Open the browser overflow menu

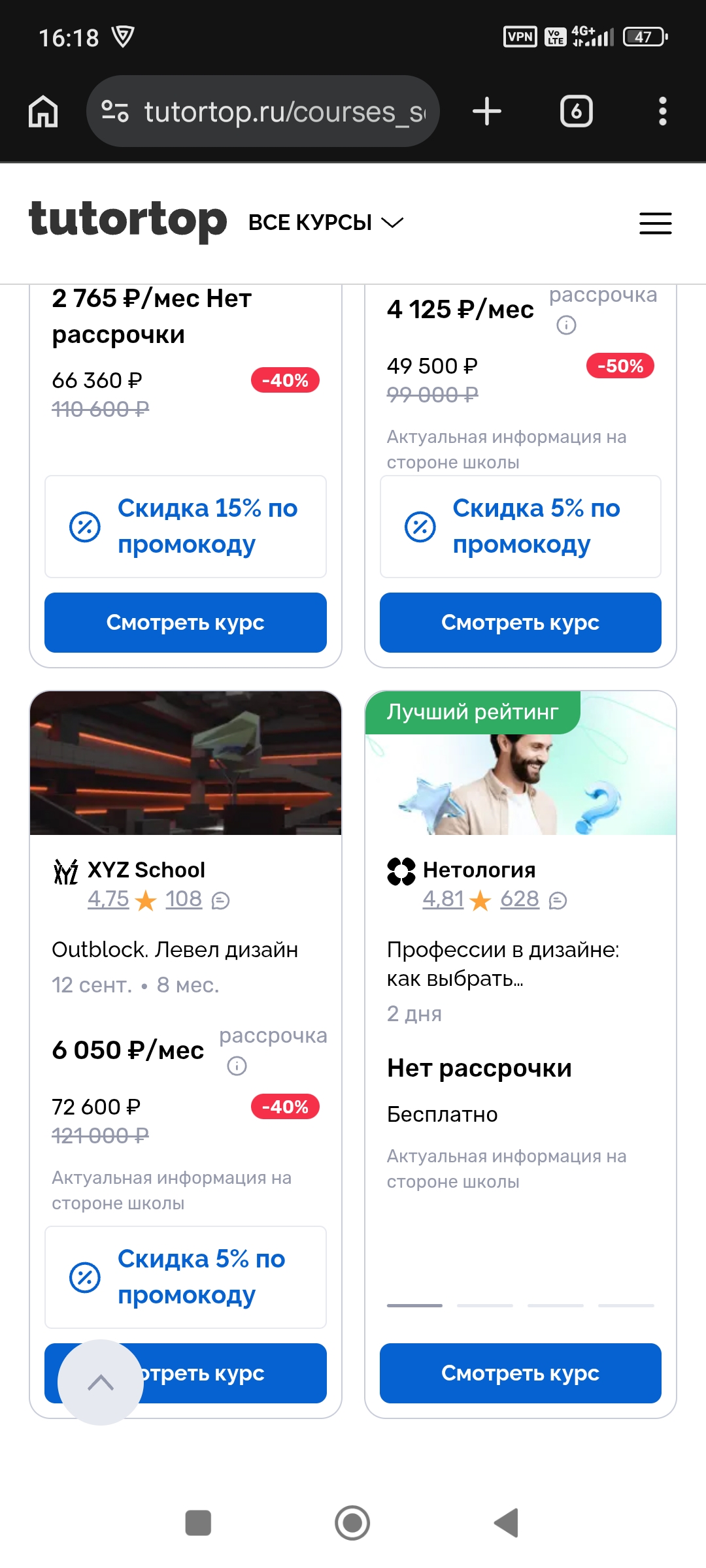point(662,111)
